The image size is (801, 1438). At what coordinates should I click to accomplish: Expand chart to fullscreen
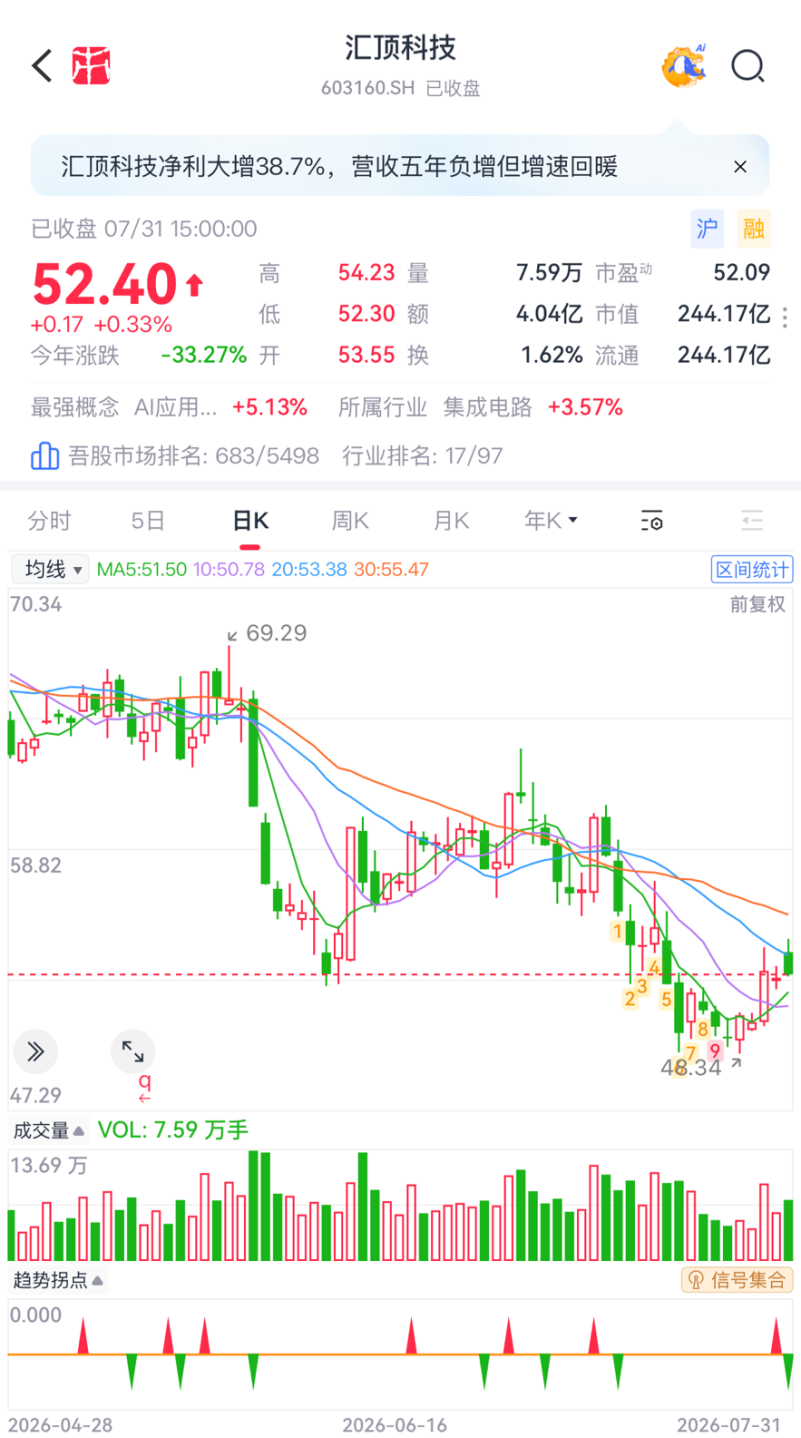[x=132, y=1051]
